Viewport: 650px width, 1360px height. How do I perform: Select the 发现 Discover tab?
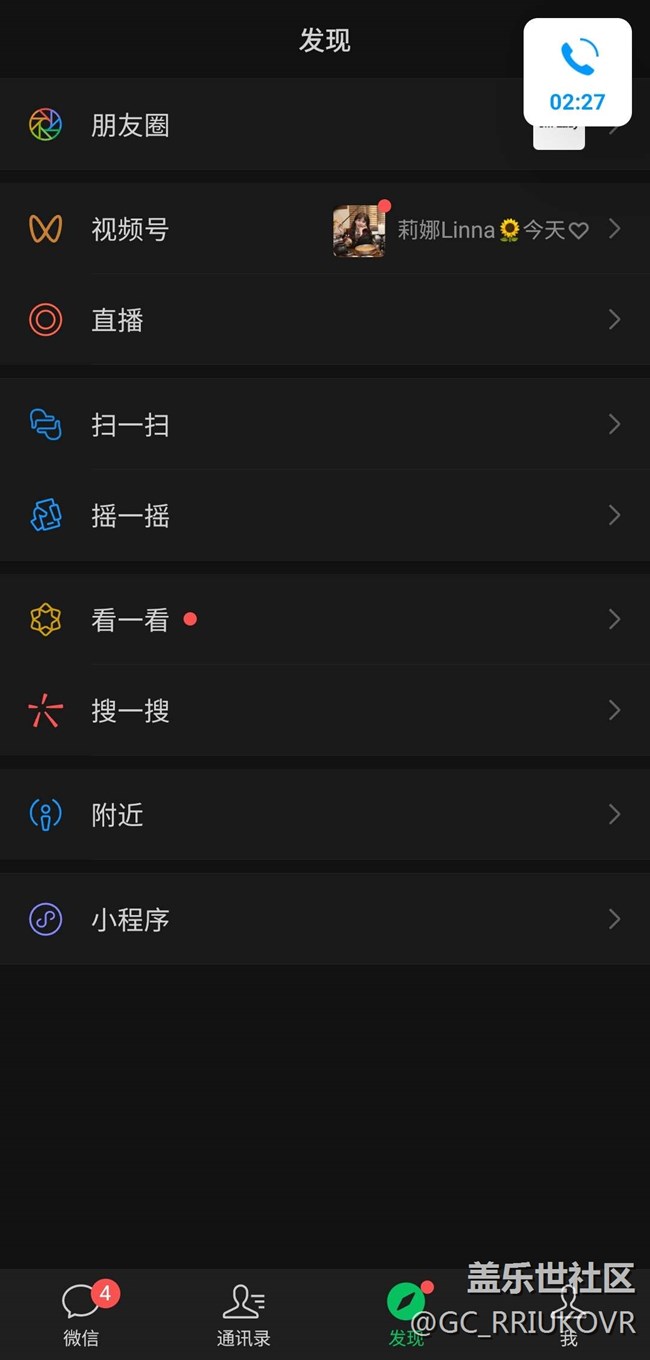click(406, 1314)
